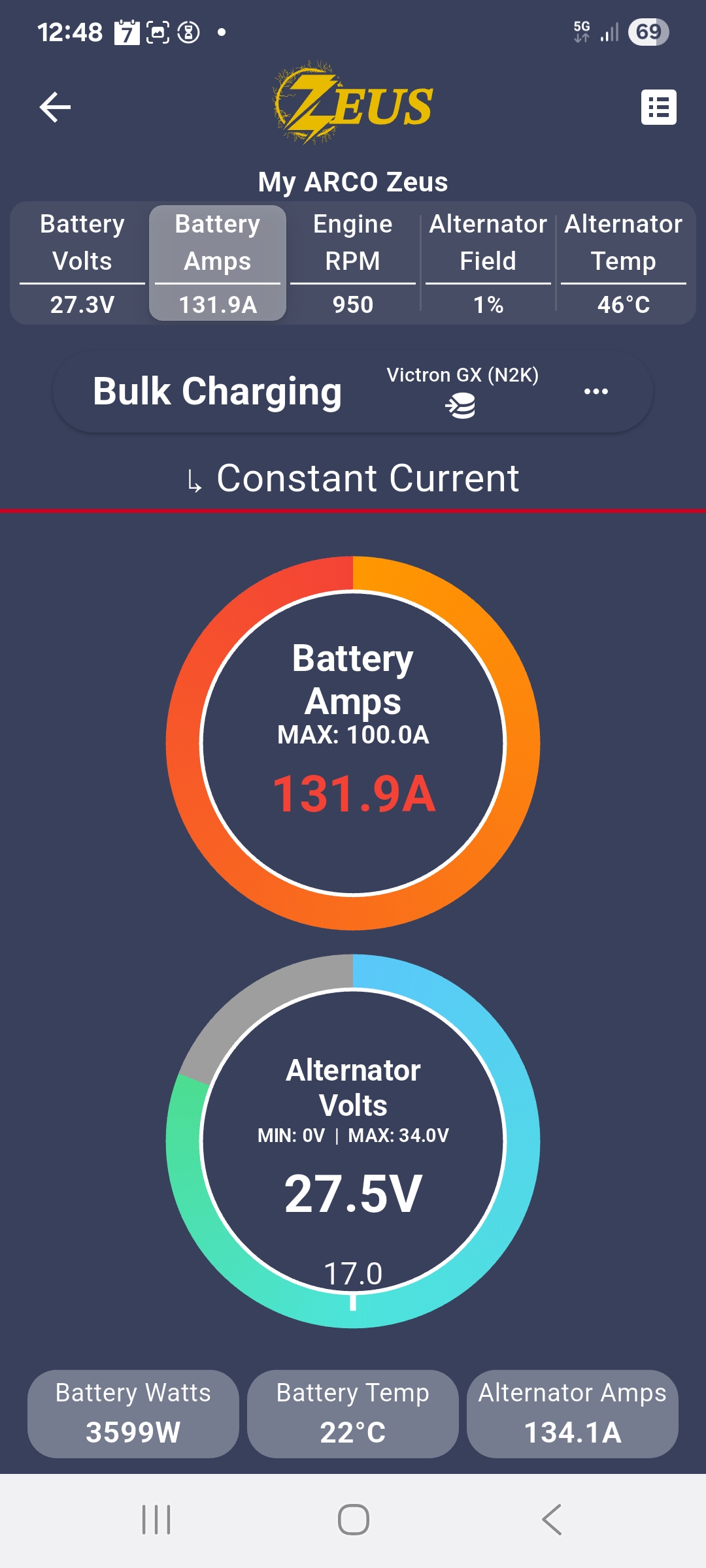Tap the Battery Amps gauge
Viewport: 706px width, 1568px height.
(353, 743)
